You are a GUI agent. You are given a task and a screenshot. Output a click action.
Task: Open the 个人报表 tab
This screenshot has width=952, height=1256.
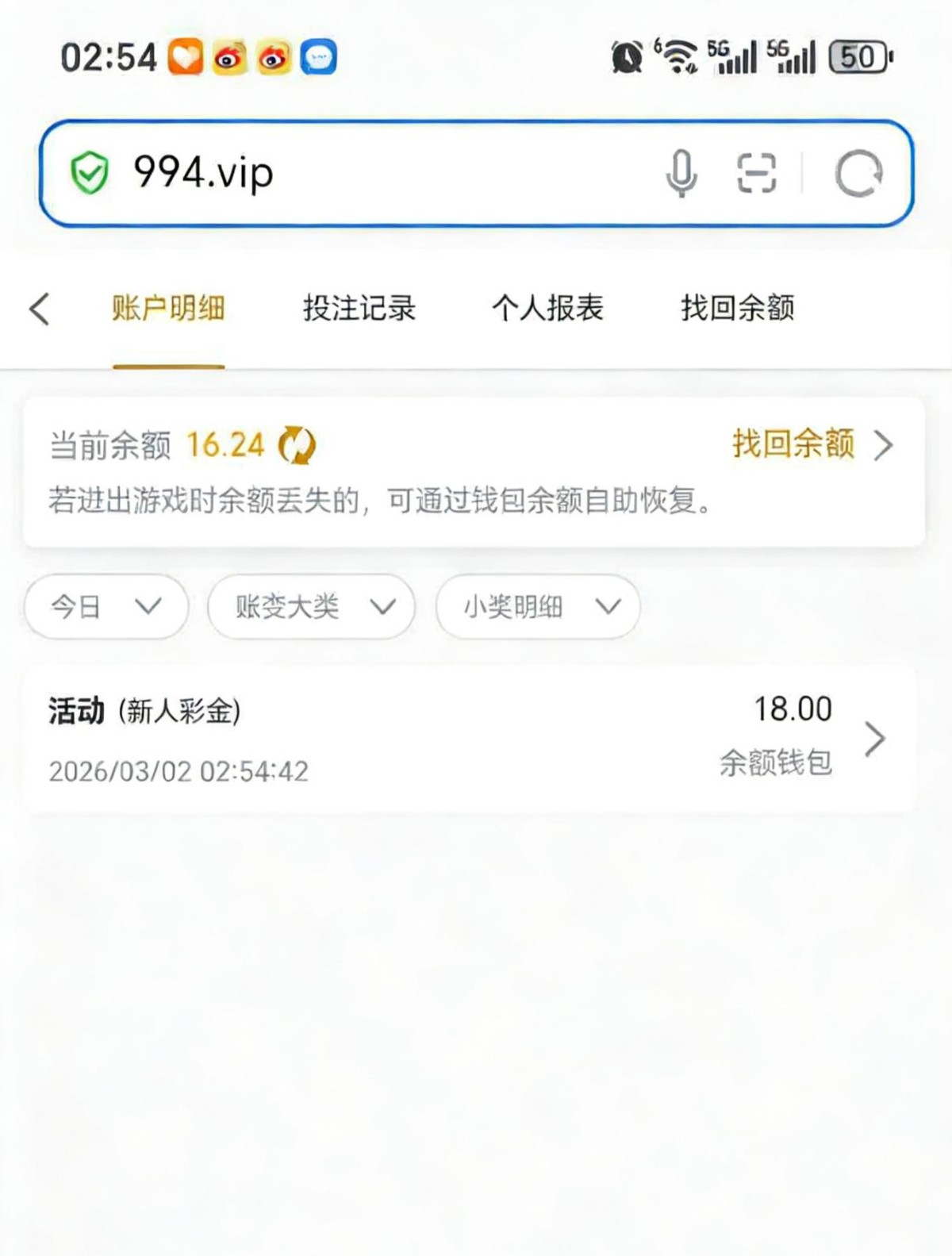pos(547,309)
